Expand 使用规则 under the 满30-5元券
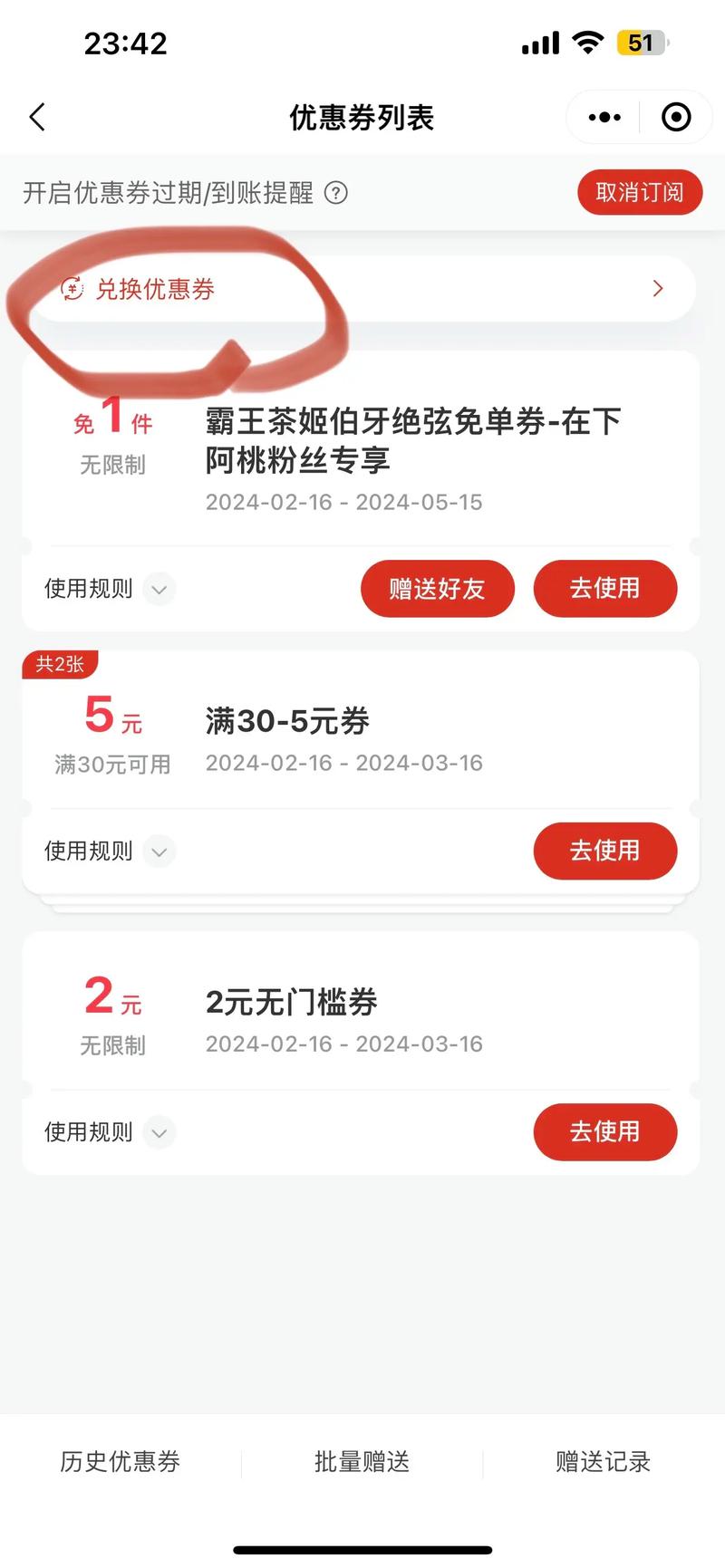Viewport: 725px width, 1568px height. 101,851
